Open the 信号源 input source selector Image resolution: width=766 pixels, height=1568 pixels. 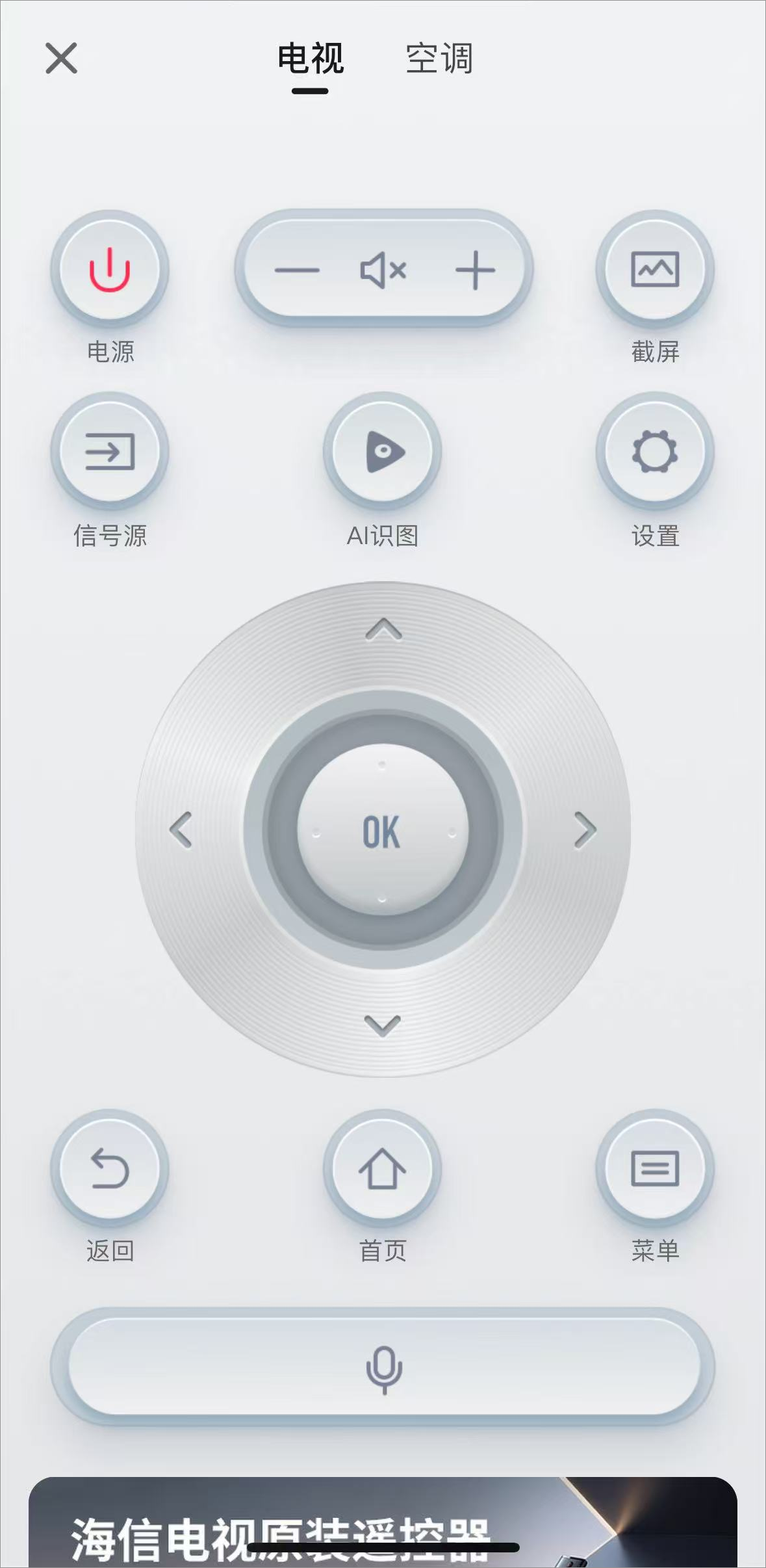coord(110,452)
